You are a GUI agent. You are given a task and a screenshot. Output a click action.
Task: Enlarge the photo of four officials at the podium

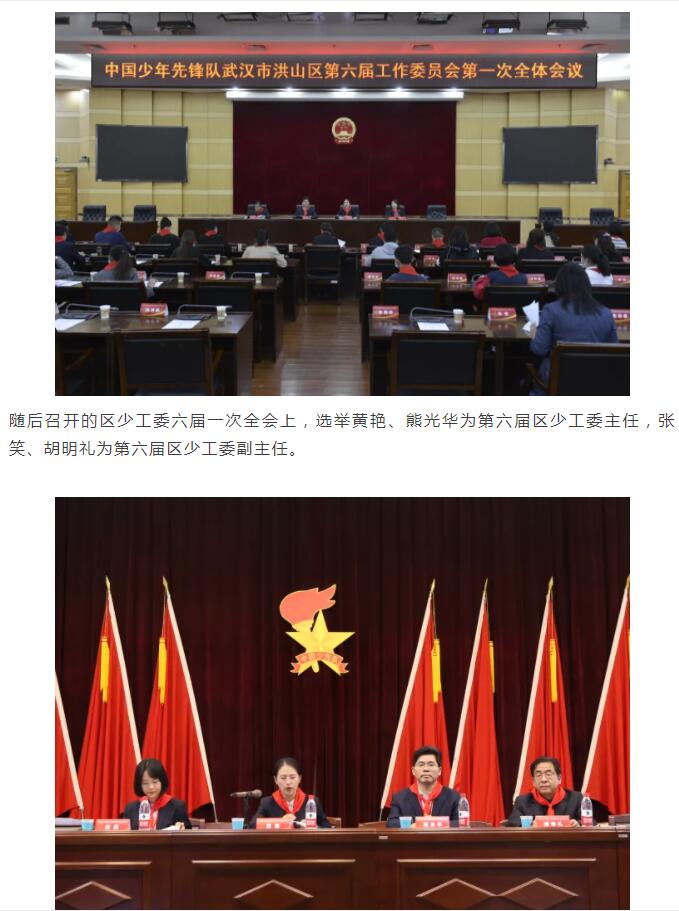point(342,702)
